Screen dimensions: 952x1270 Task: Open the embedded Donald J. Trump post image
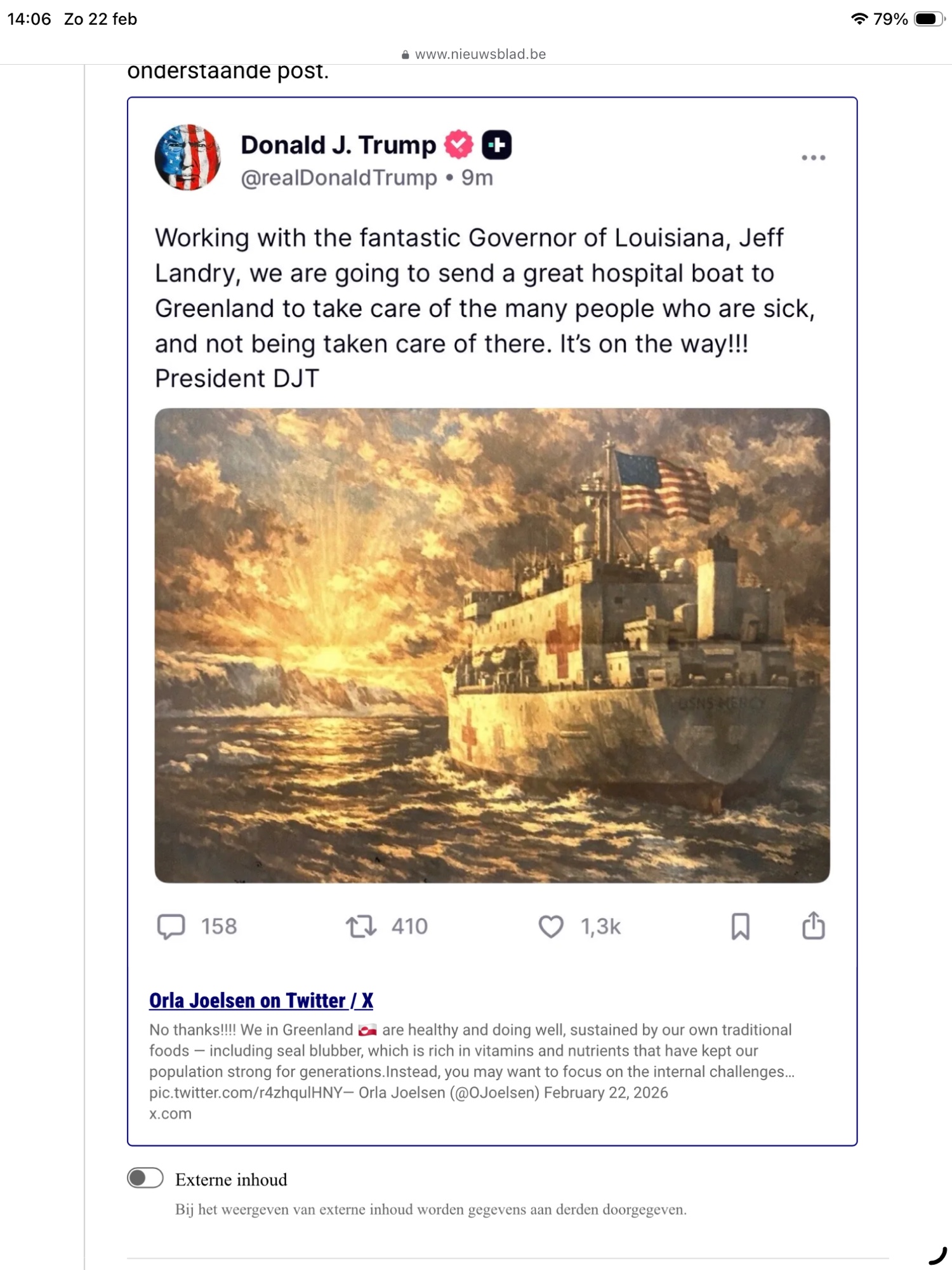point(492,645)
